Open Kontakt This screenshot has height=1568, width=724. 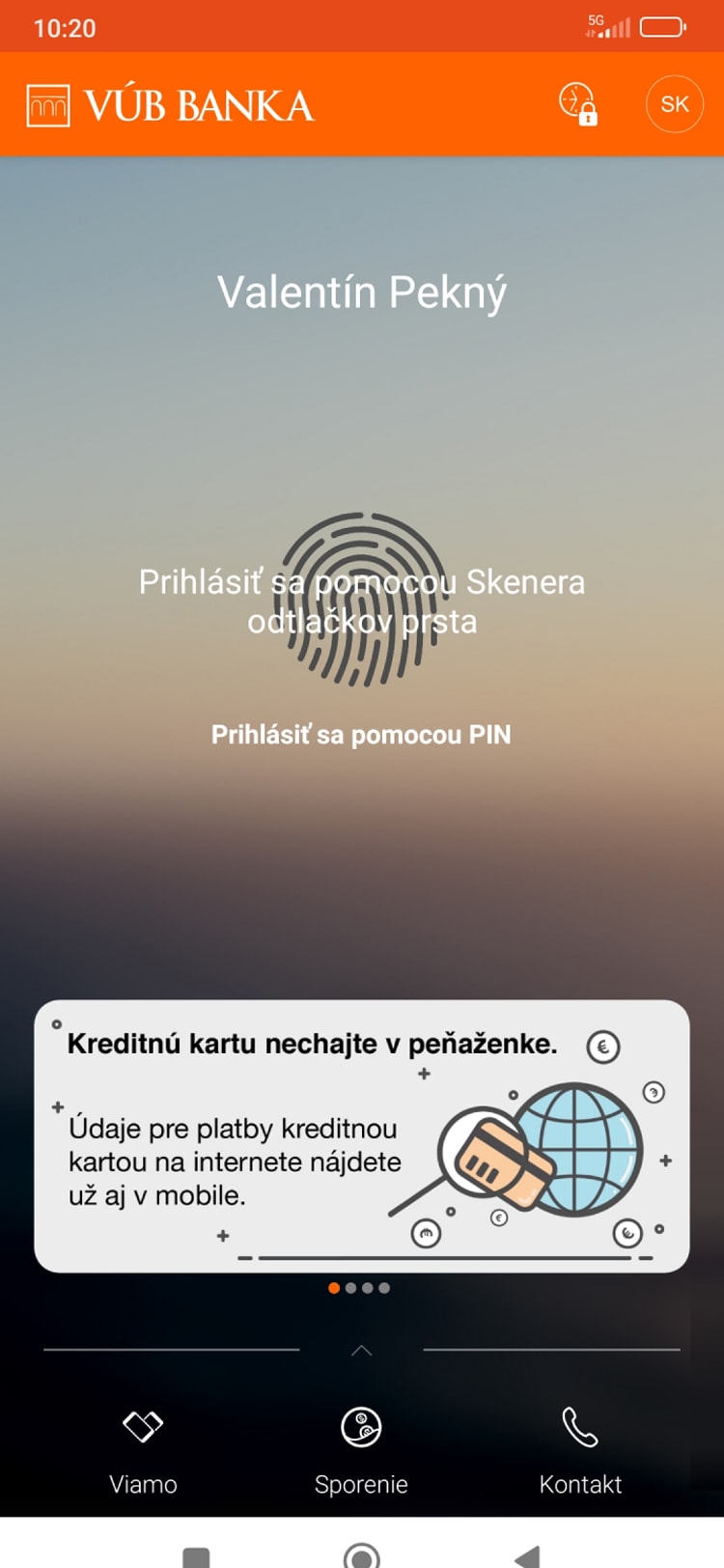(x=580, y=1452)
